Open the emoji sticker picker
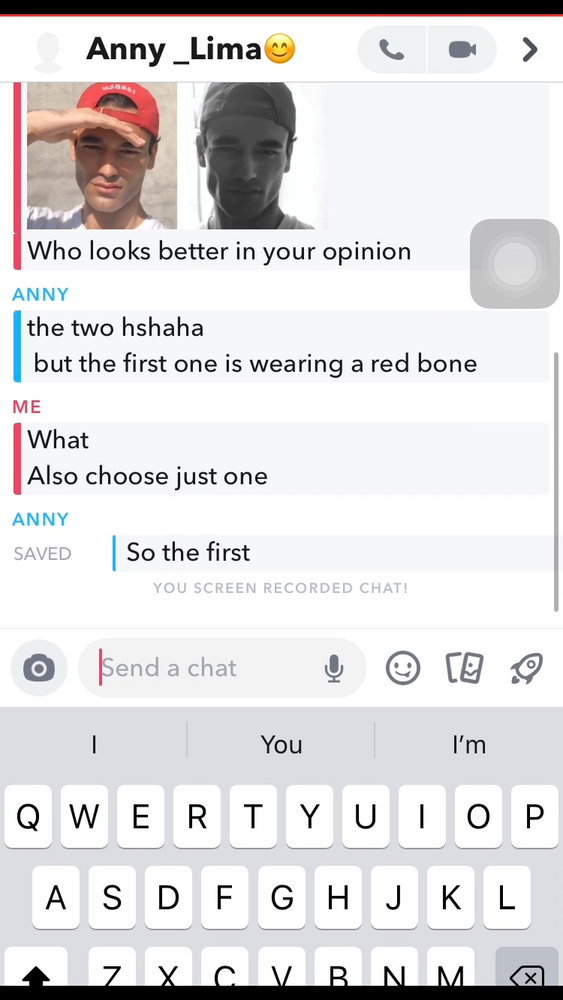The width and height of the screenshot is (563, 1000). [403, 668]
